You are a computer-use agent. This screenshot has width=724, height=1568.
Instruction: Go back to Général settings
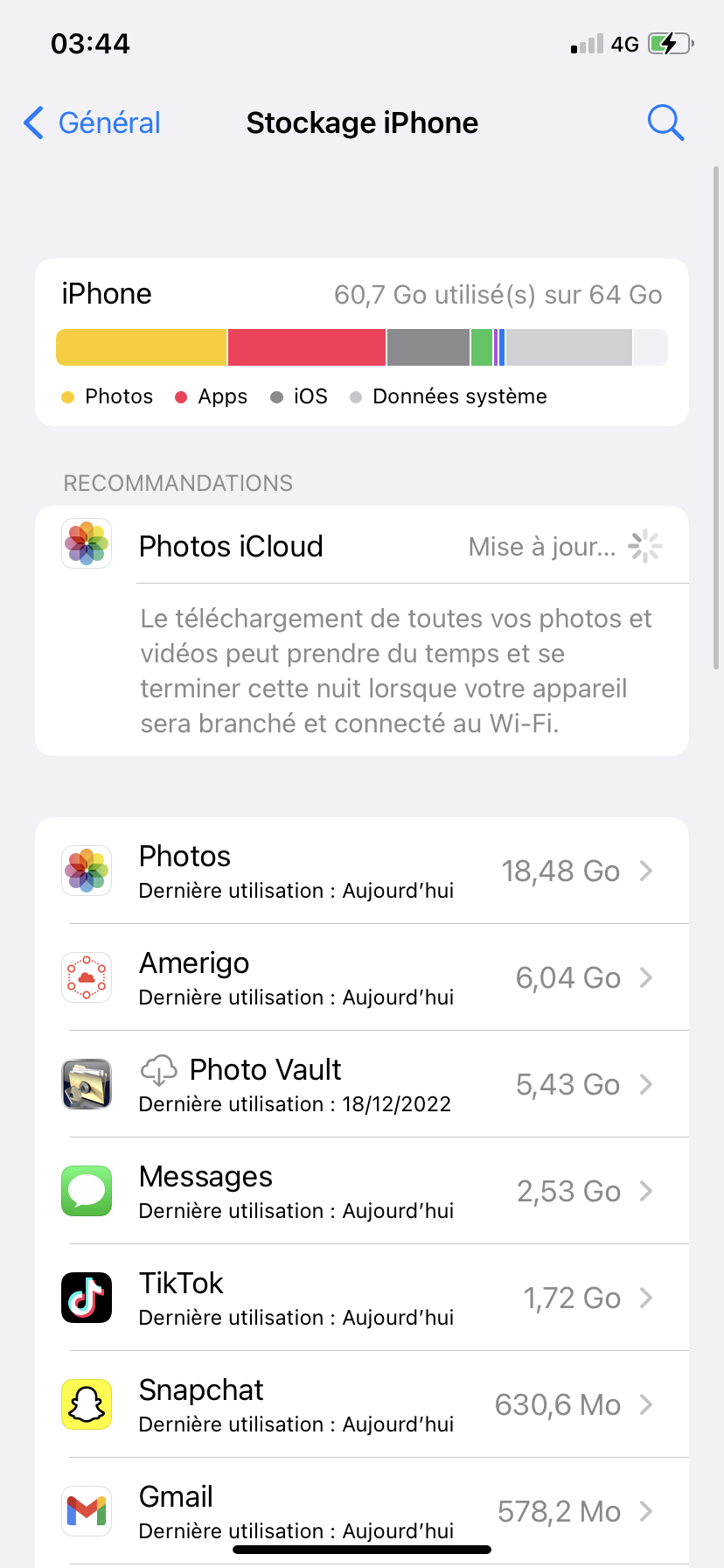click(93, 123)
